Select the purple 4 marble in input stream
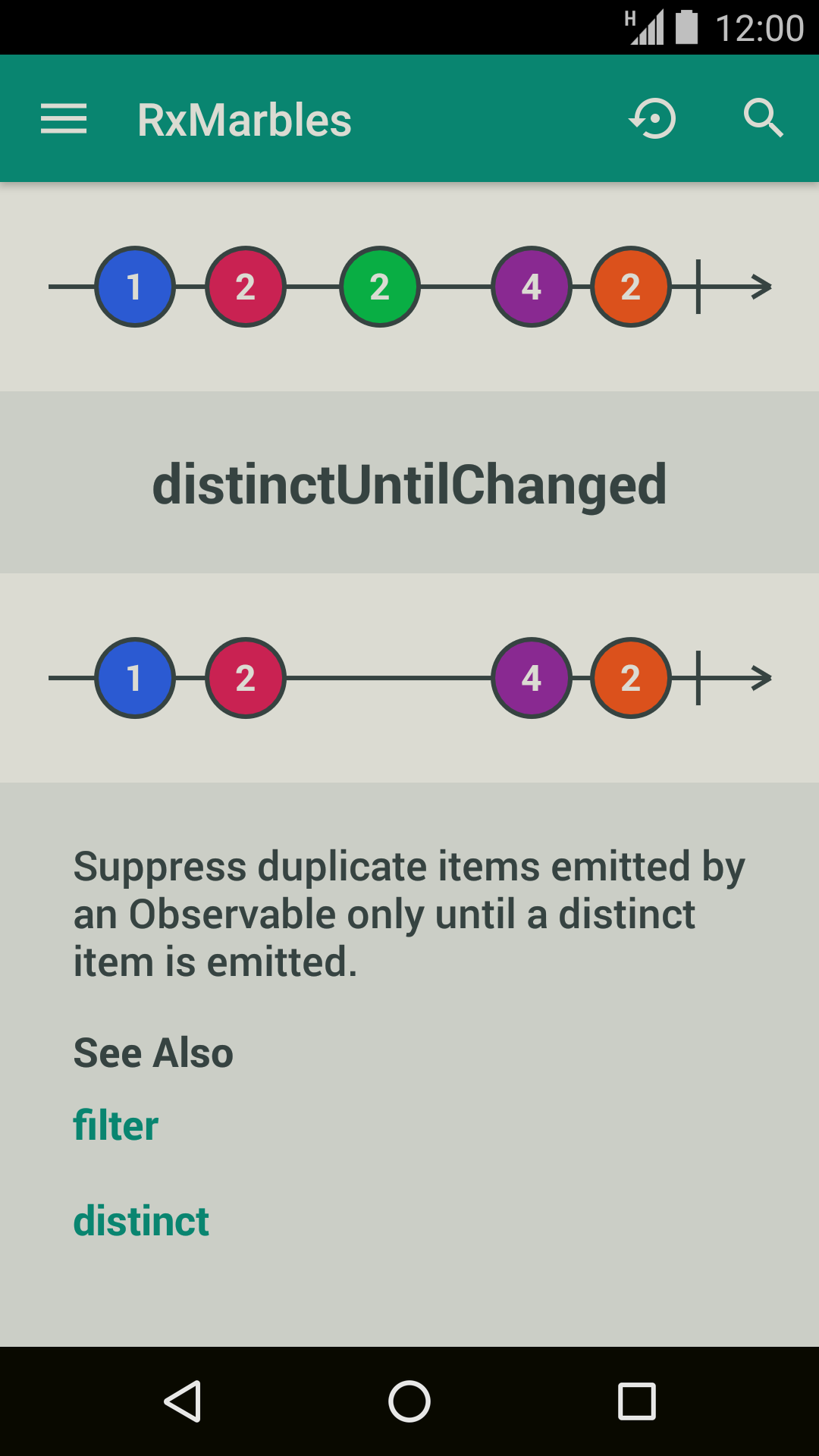The width and height of the screenshot is (819, 1456). pos(532,287)
